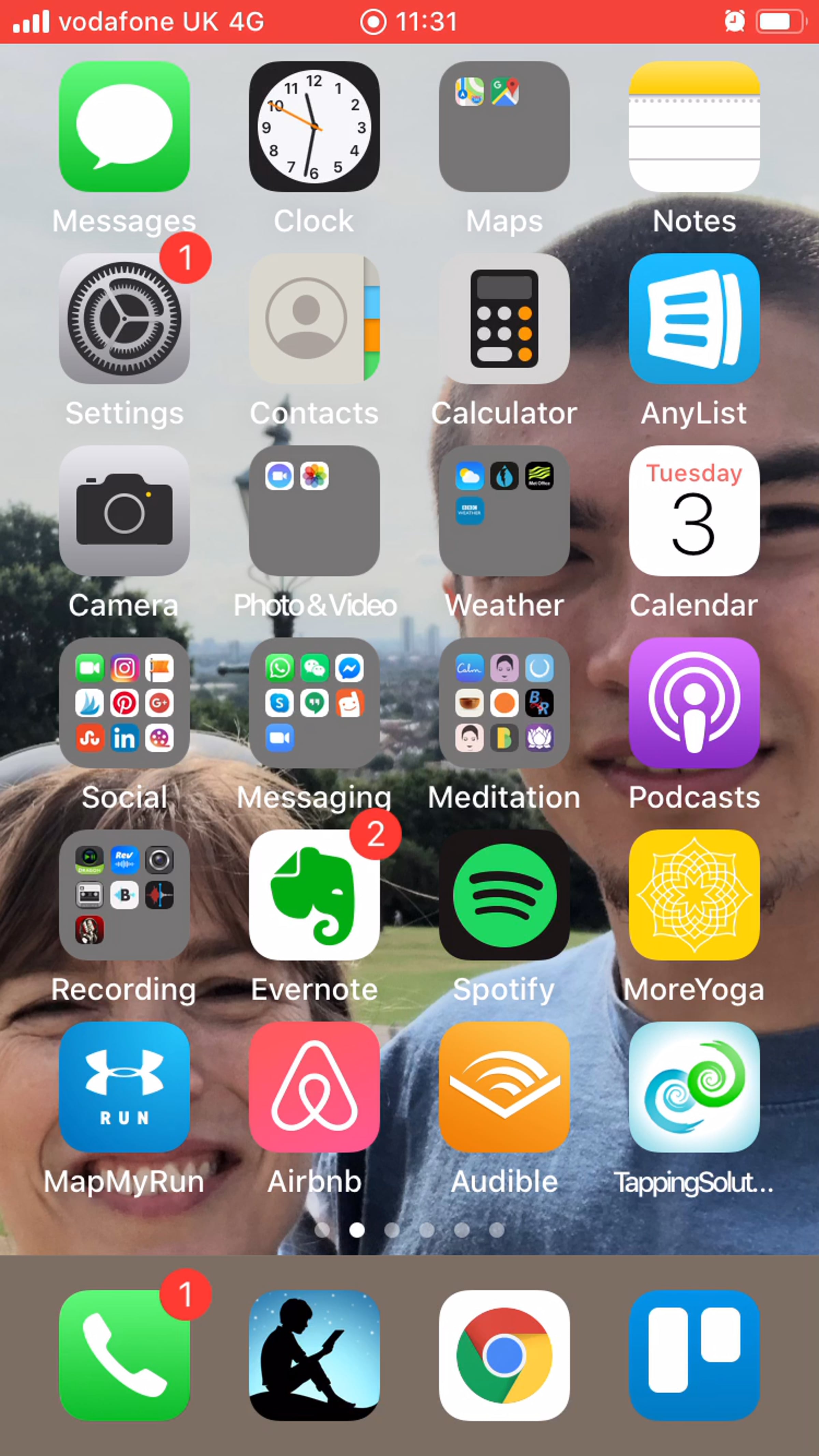
Task: Open Evernote
Action: [315, 895]
